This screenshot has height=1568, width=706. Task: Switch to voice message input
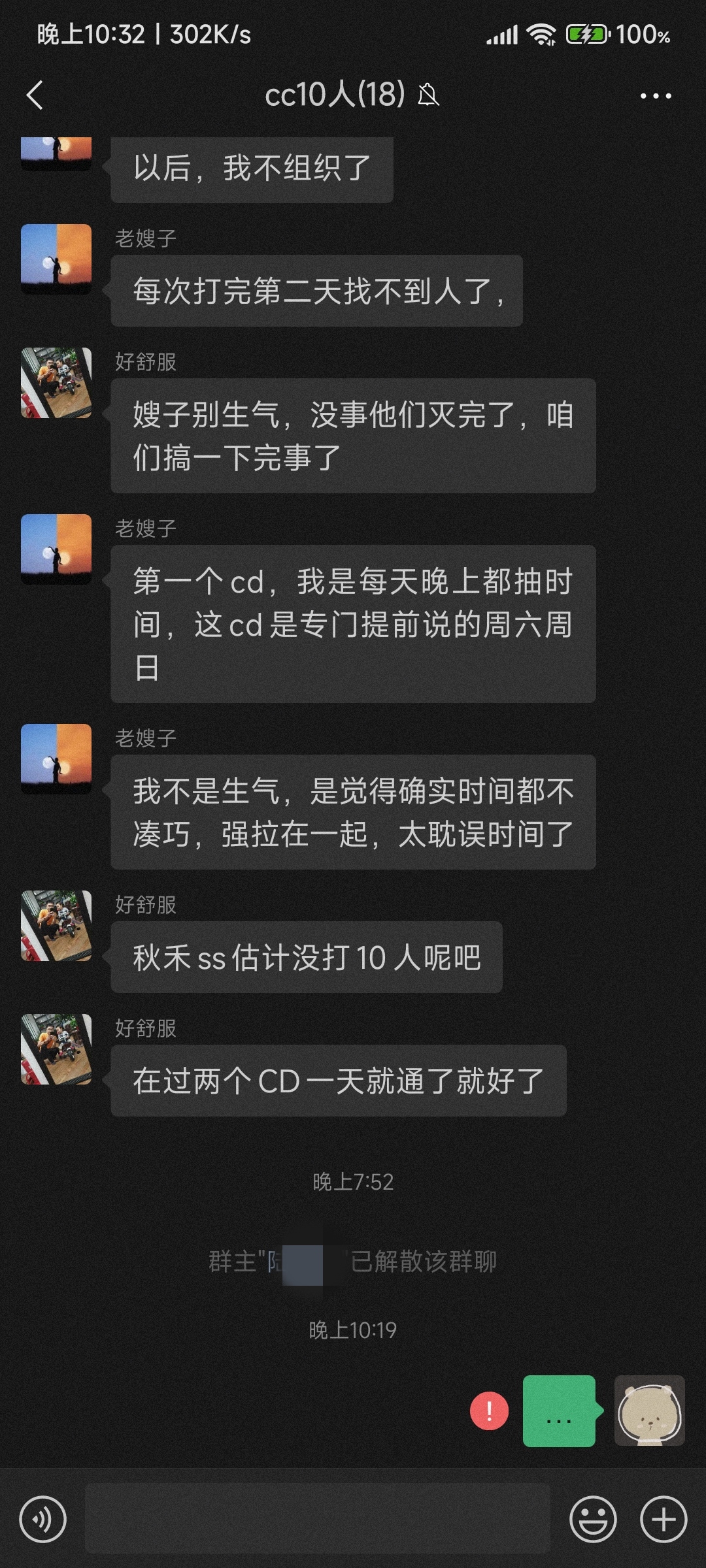click(43, 1519)
